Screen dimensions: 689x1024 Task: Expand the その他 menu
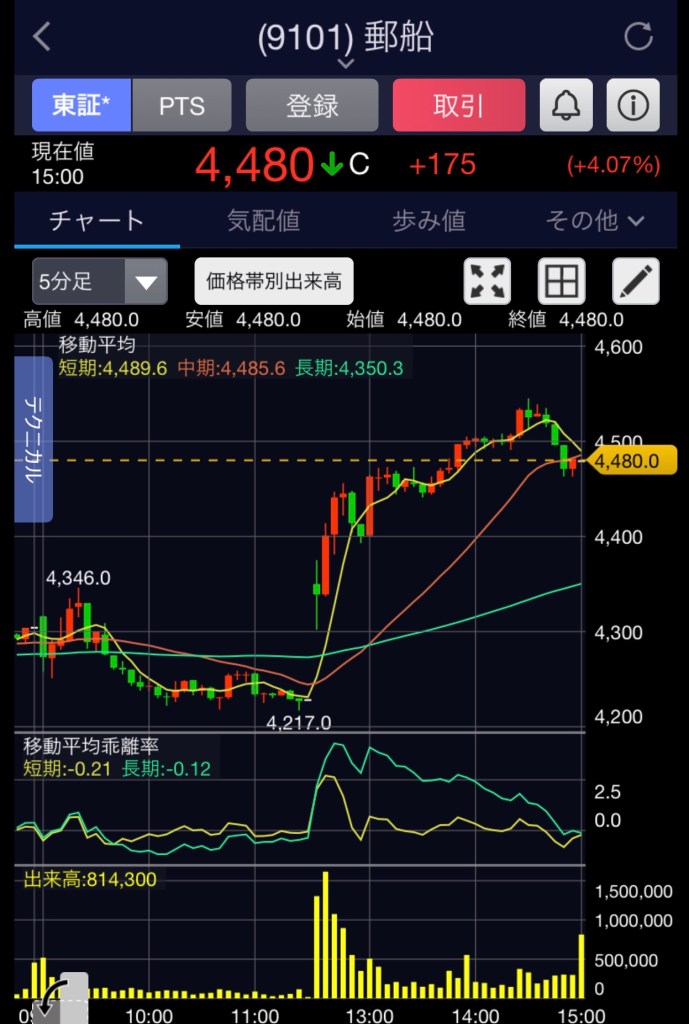tap(594, 221)
